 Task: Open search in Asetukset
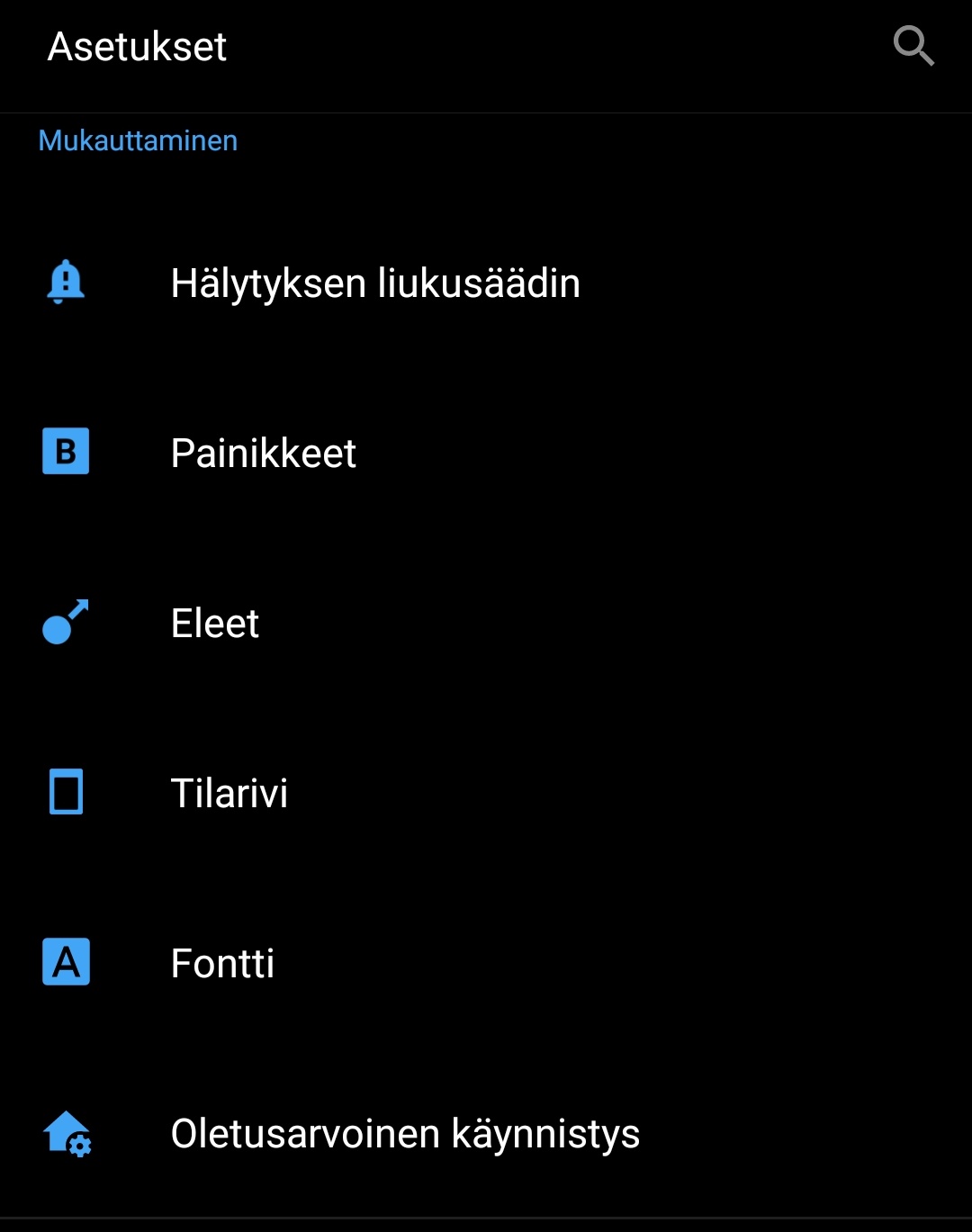(913, 46)
